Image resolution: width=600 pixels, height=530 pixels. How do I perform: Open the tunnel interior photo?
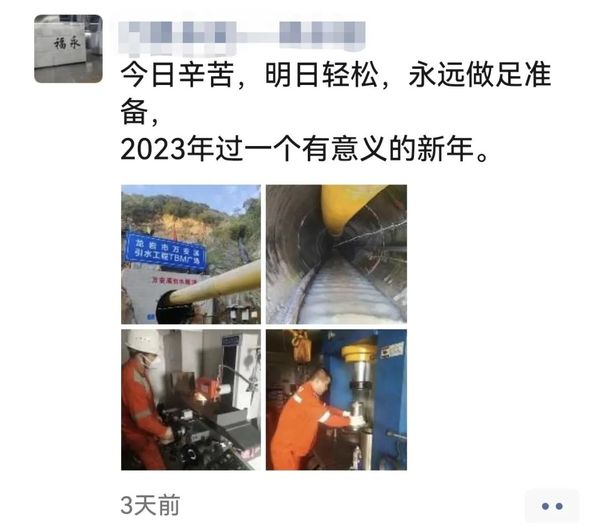(336, 254)
